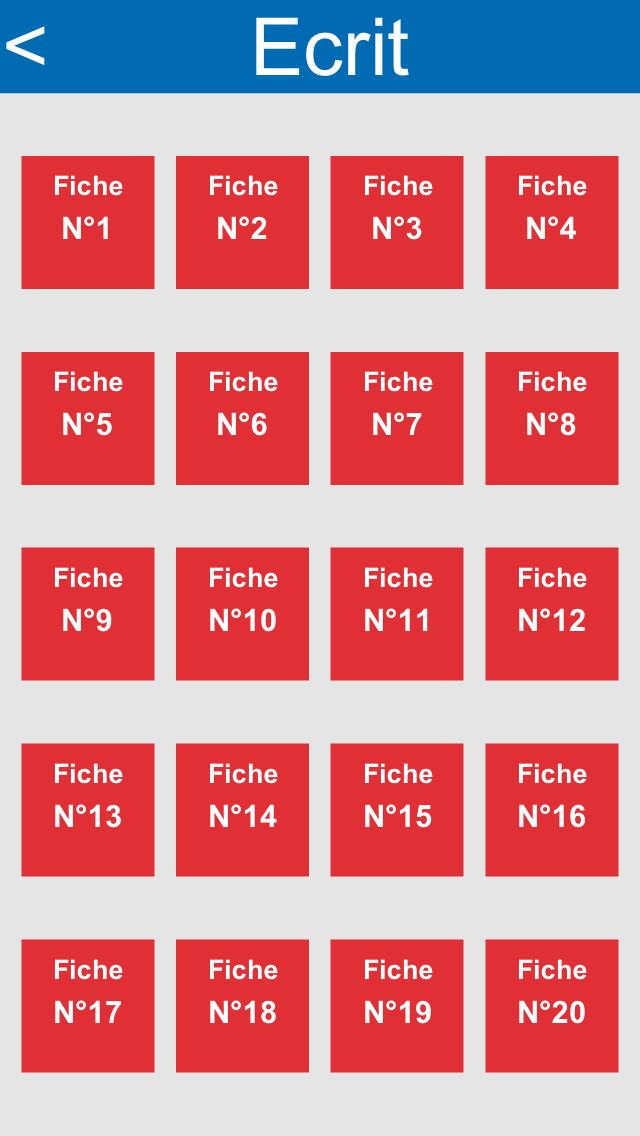Open the Fiche N°7 tile
The image size is (640, 1136).
(x=397, y=418)
